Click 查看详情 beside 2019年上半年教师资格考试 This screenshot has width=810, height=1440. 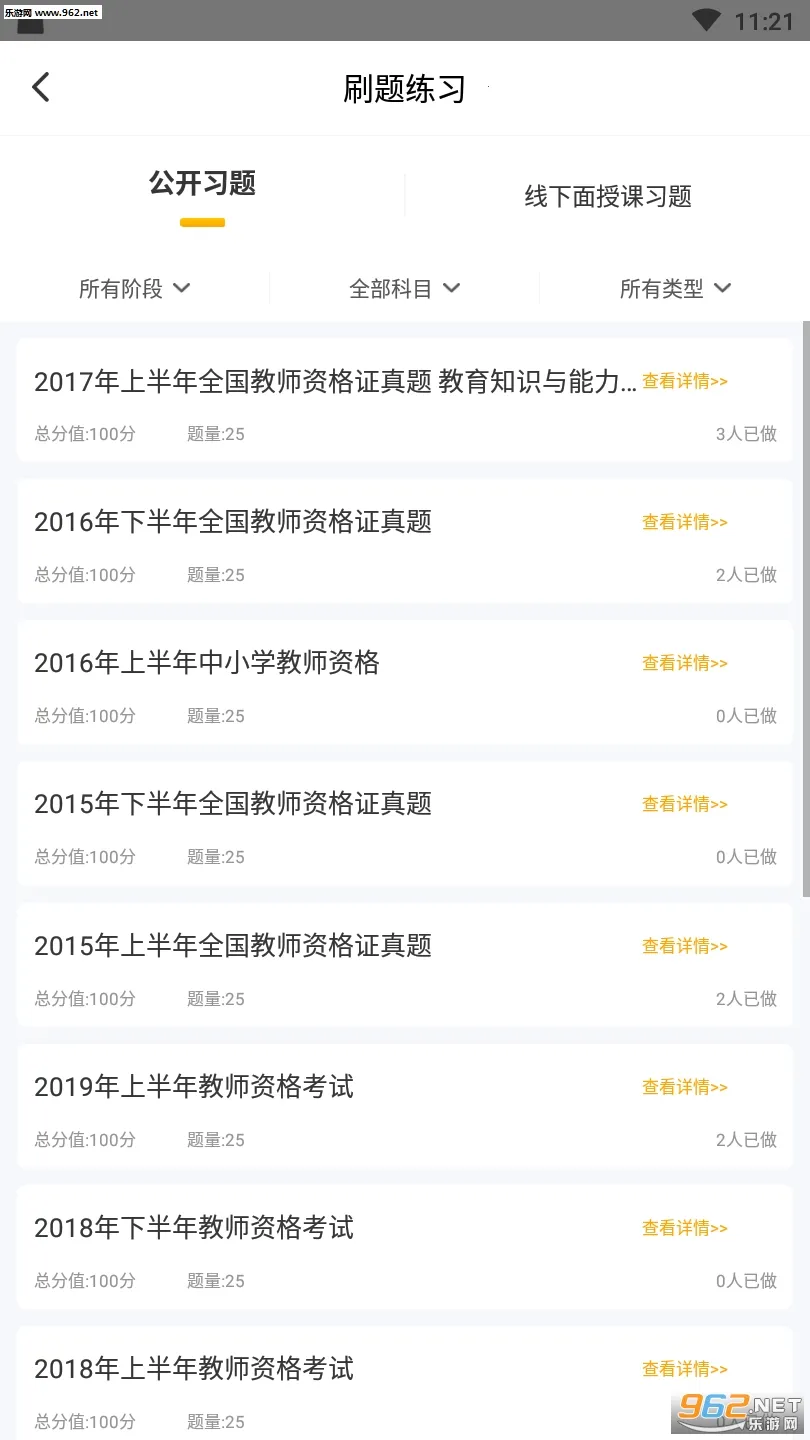(684, 1086)
